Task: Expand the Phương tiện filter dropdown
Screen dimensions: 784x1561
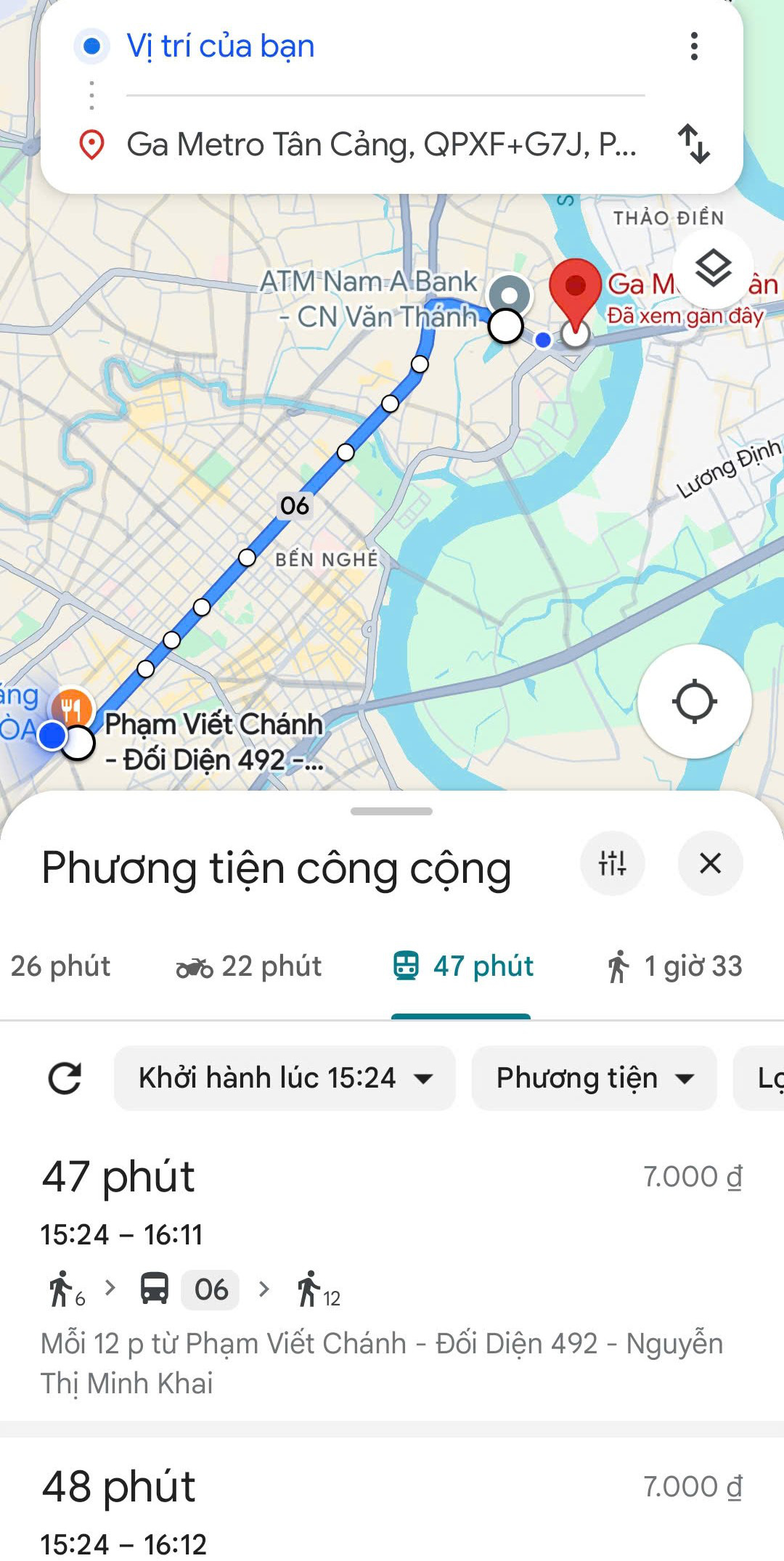Action: click(x=594, y=1078)
